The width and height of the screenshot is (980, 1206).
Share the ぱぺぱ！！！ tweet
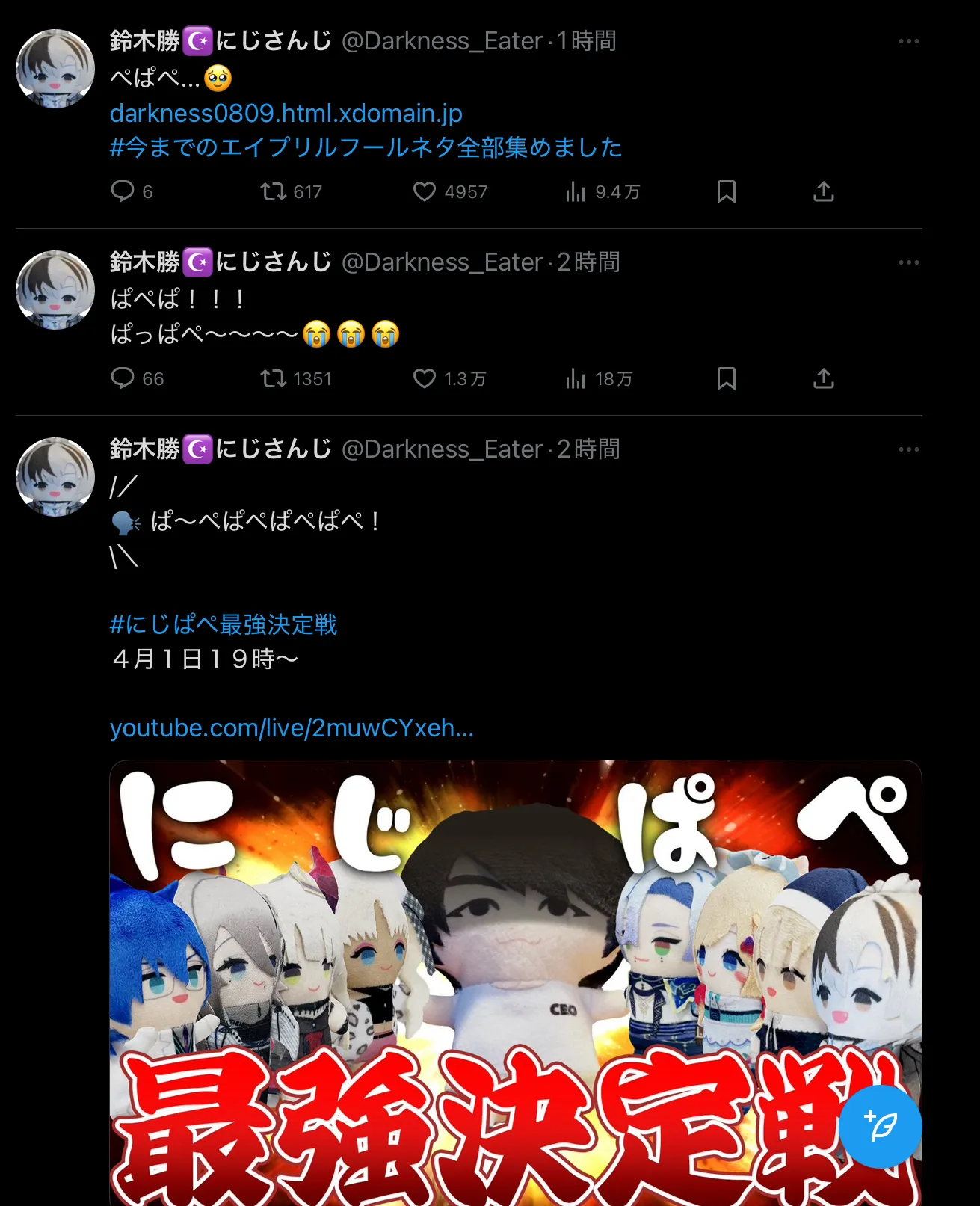[x=823, y=379]
